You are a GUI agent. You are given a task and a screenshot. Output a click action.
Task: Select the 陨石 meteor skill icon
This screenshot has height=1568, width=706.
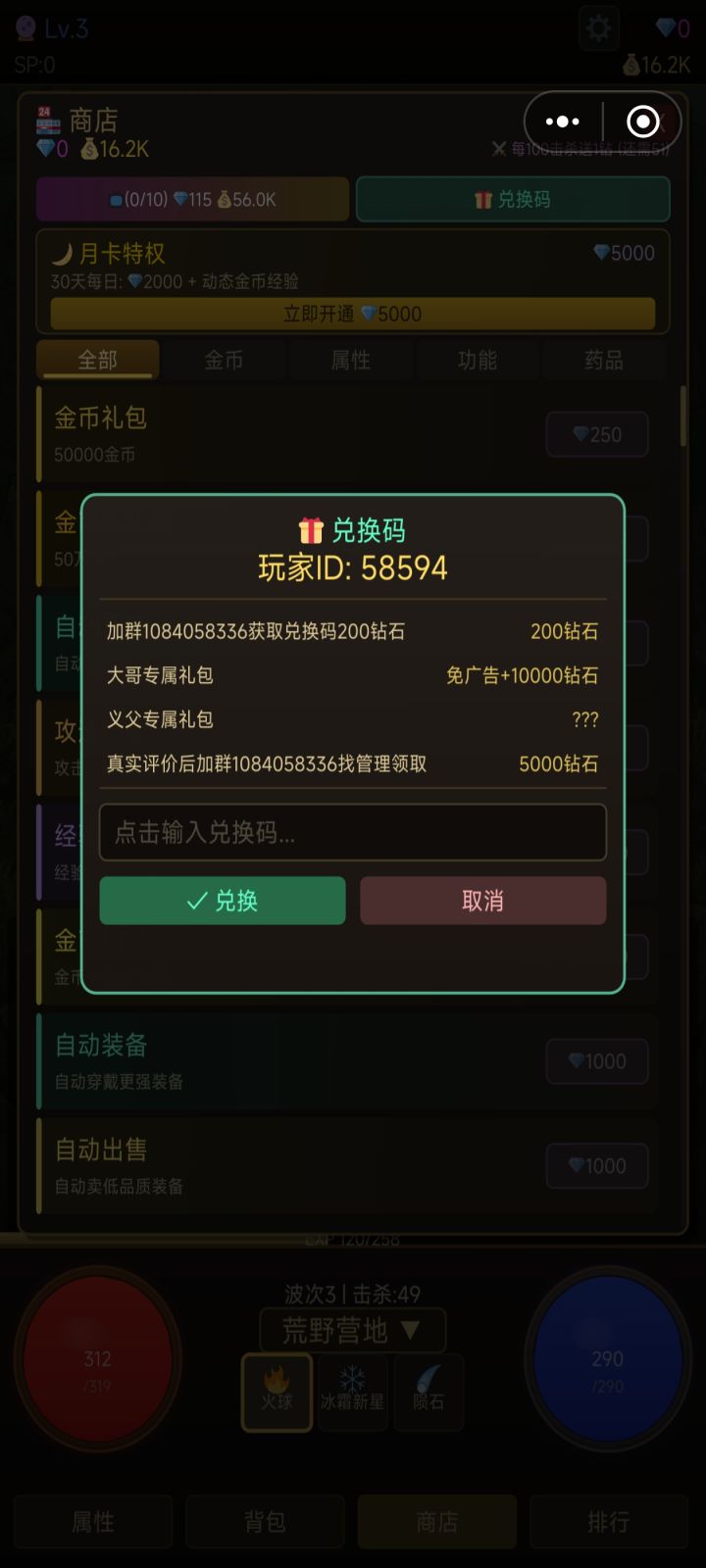pos(429,1392)
